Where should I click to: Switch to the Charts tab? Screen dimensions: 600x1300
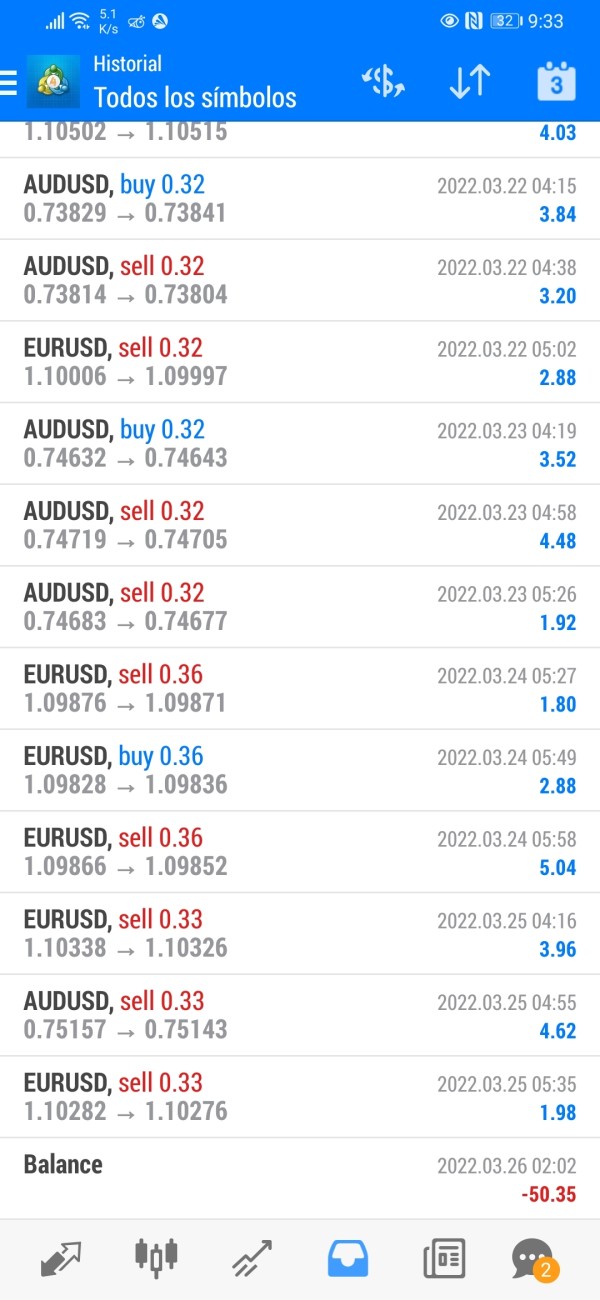157,1257
